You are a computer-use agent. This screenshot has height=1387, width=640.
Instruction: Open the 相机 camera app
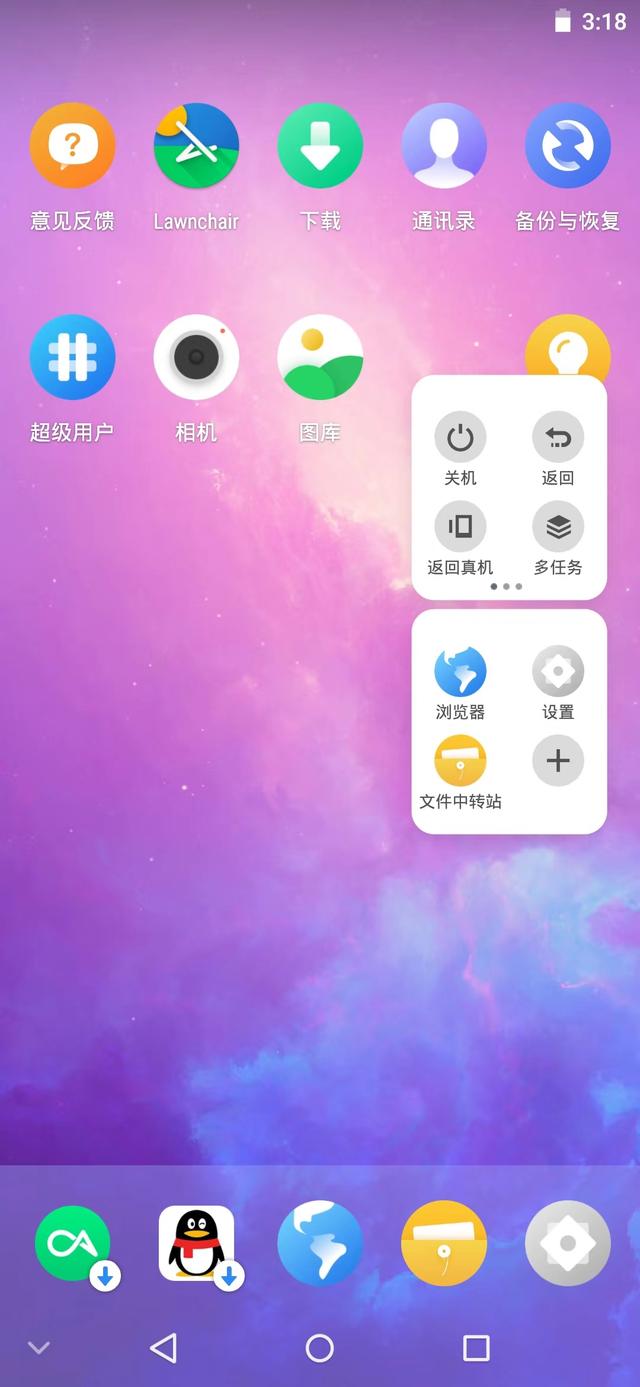[196, 357]
